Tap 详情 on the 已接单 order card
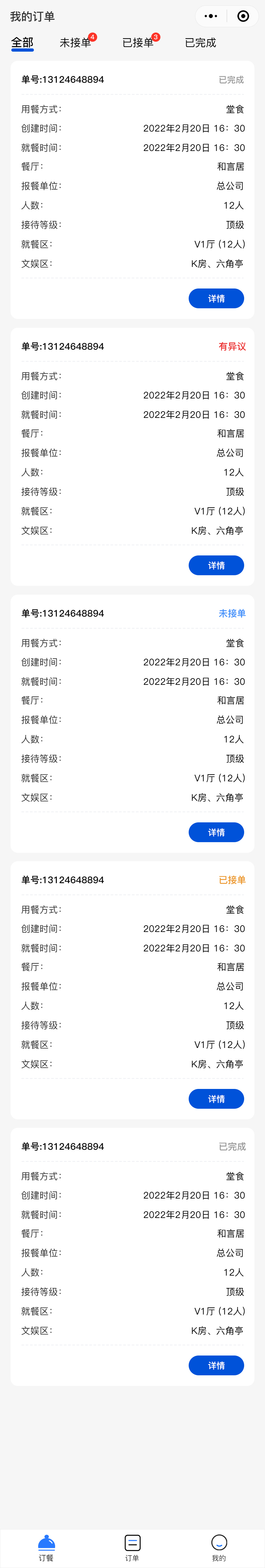 [x=216, y=1099]
